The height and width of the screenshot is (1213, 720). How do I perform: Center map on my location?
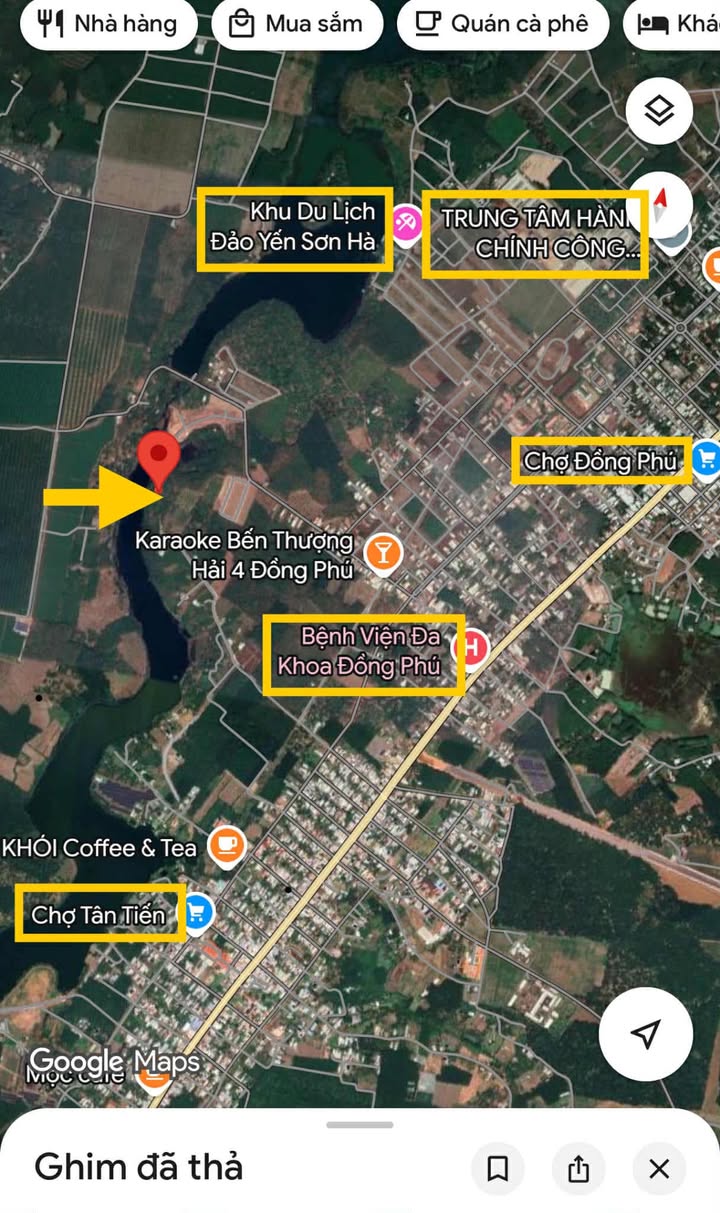[x=646, y=1033]
